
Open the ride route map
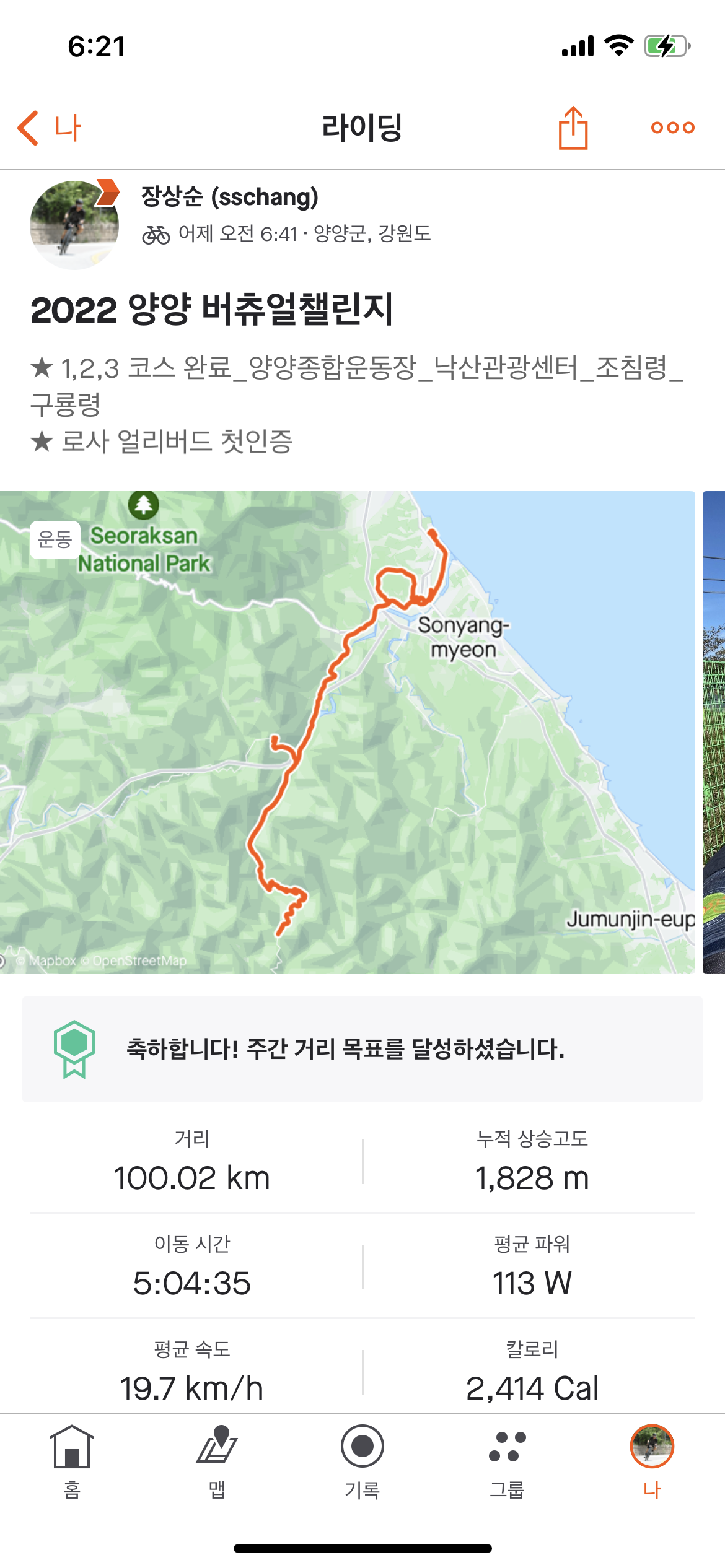(347, 732)
